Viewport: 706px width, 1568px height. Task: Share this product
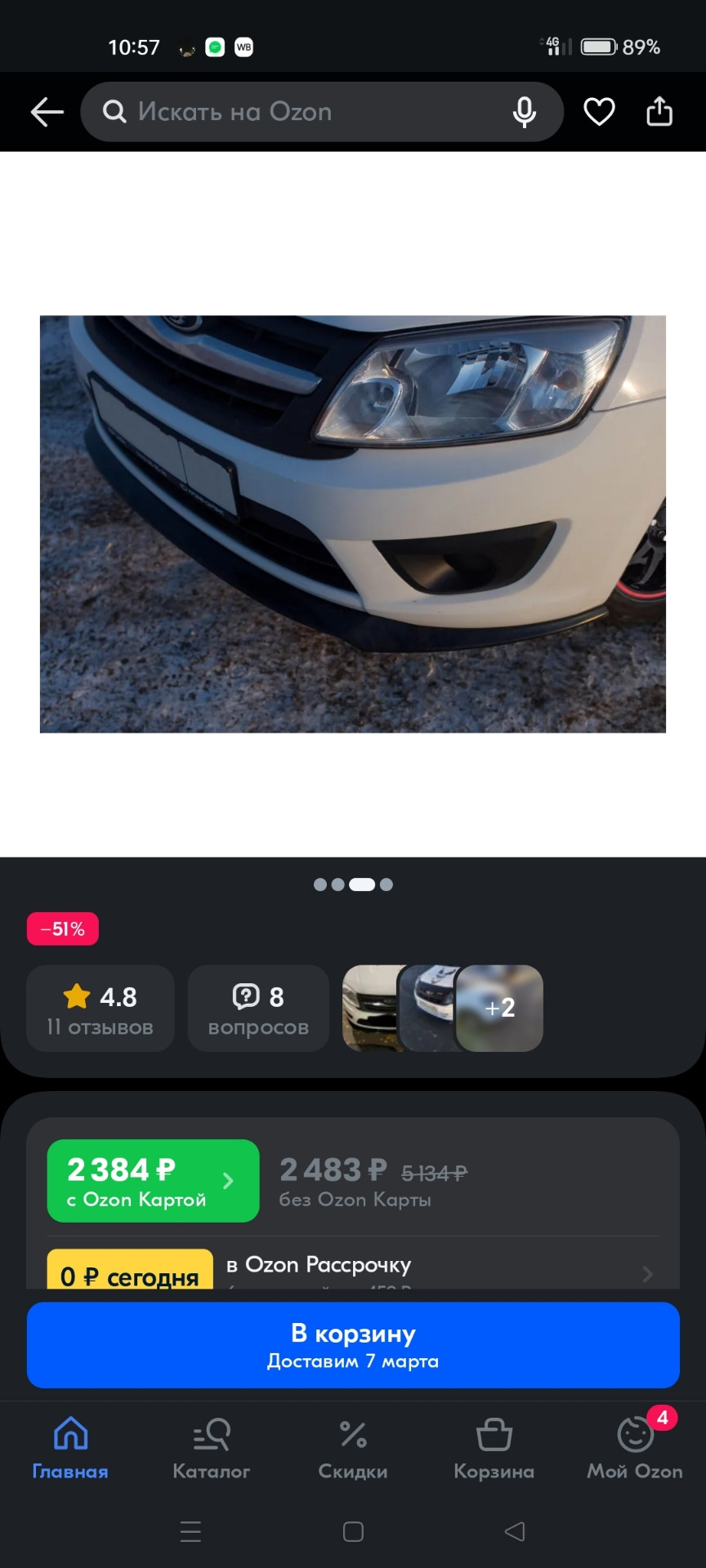pyautogui.click(x=659, y=112)
